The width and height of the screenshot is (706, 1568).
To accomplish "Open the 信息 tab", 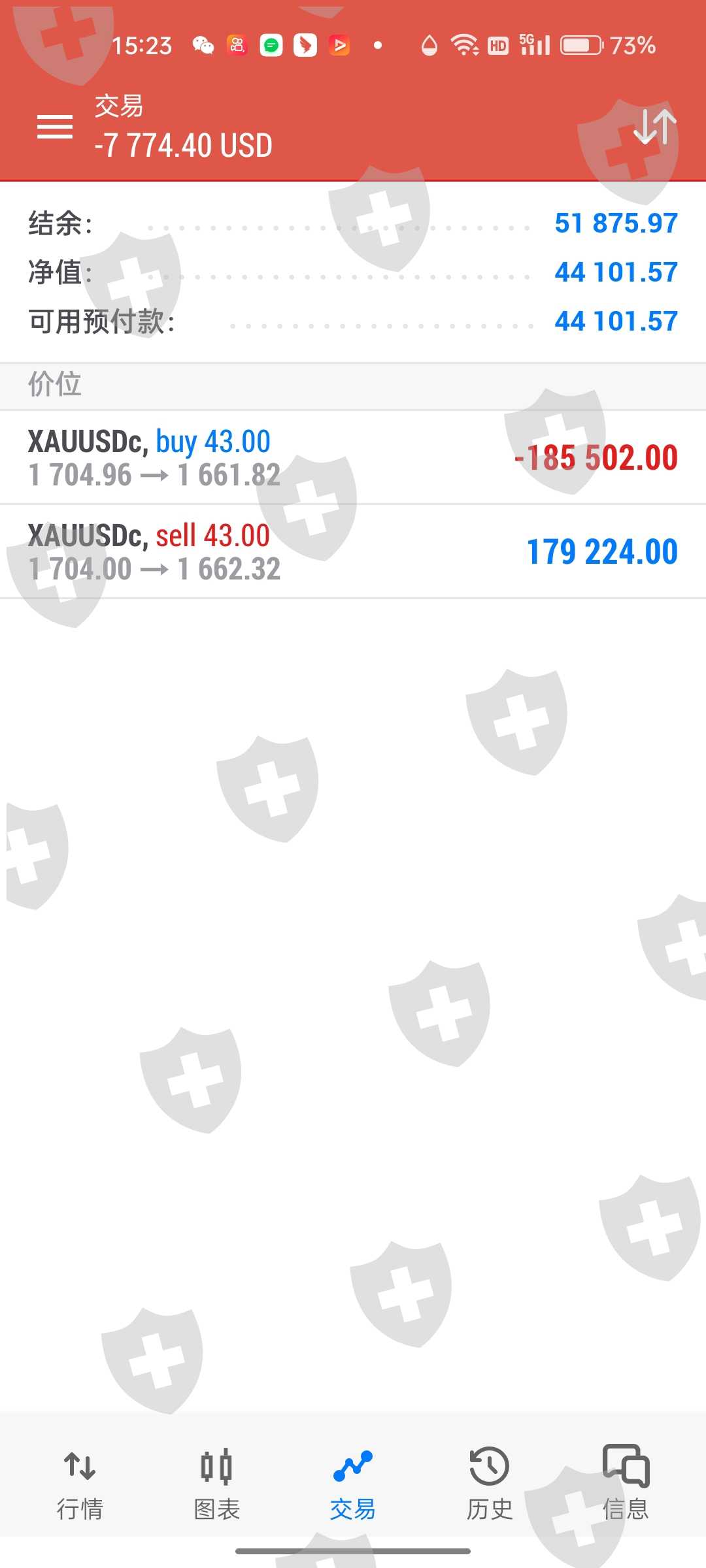I will (x=625, y=1482).
